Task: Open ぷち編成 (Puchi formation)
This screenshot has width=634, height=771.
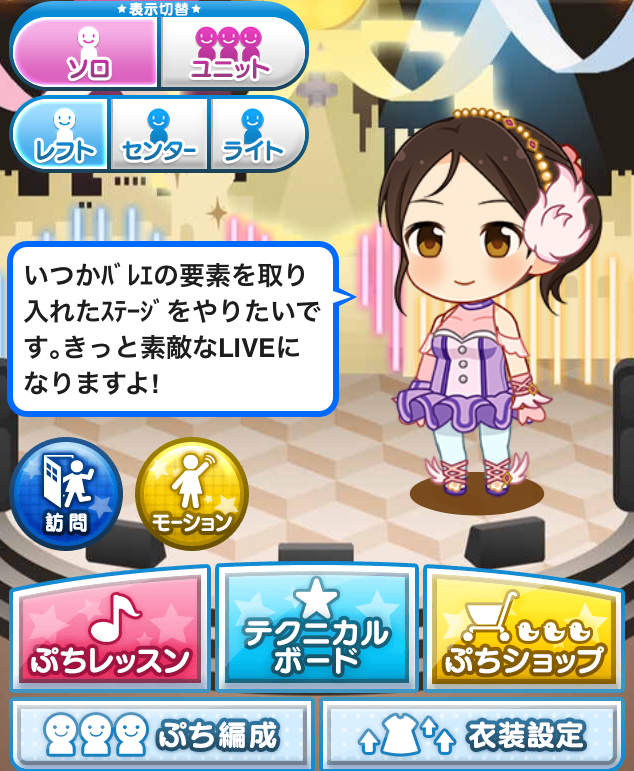Action: click(160, 735)
